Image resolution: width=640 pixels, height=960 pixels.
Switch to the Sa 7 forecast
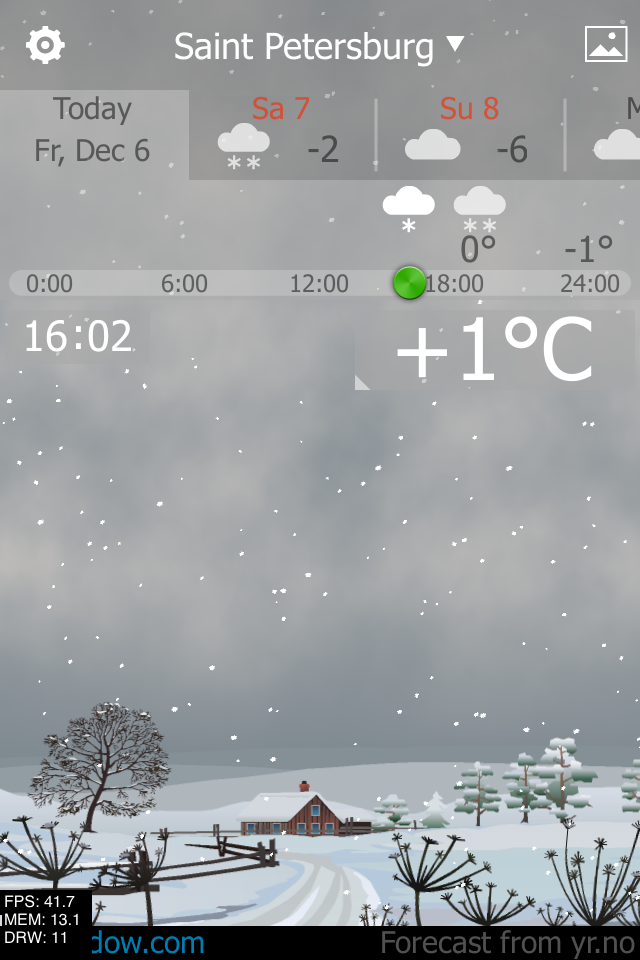(x=280, y=133)
